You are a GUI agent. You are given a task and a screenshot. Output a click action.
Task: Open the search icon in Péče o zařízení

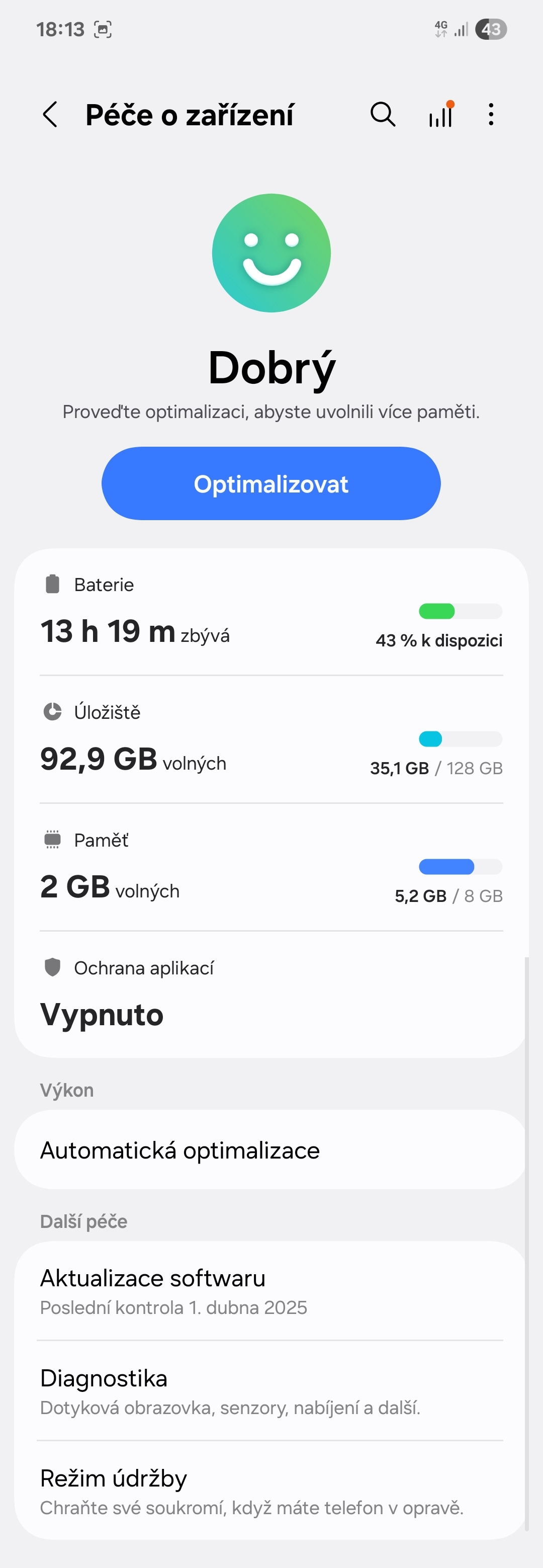pyautogui.click(x=383, y=114)
